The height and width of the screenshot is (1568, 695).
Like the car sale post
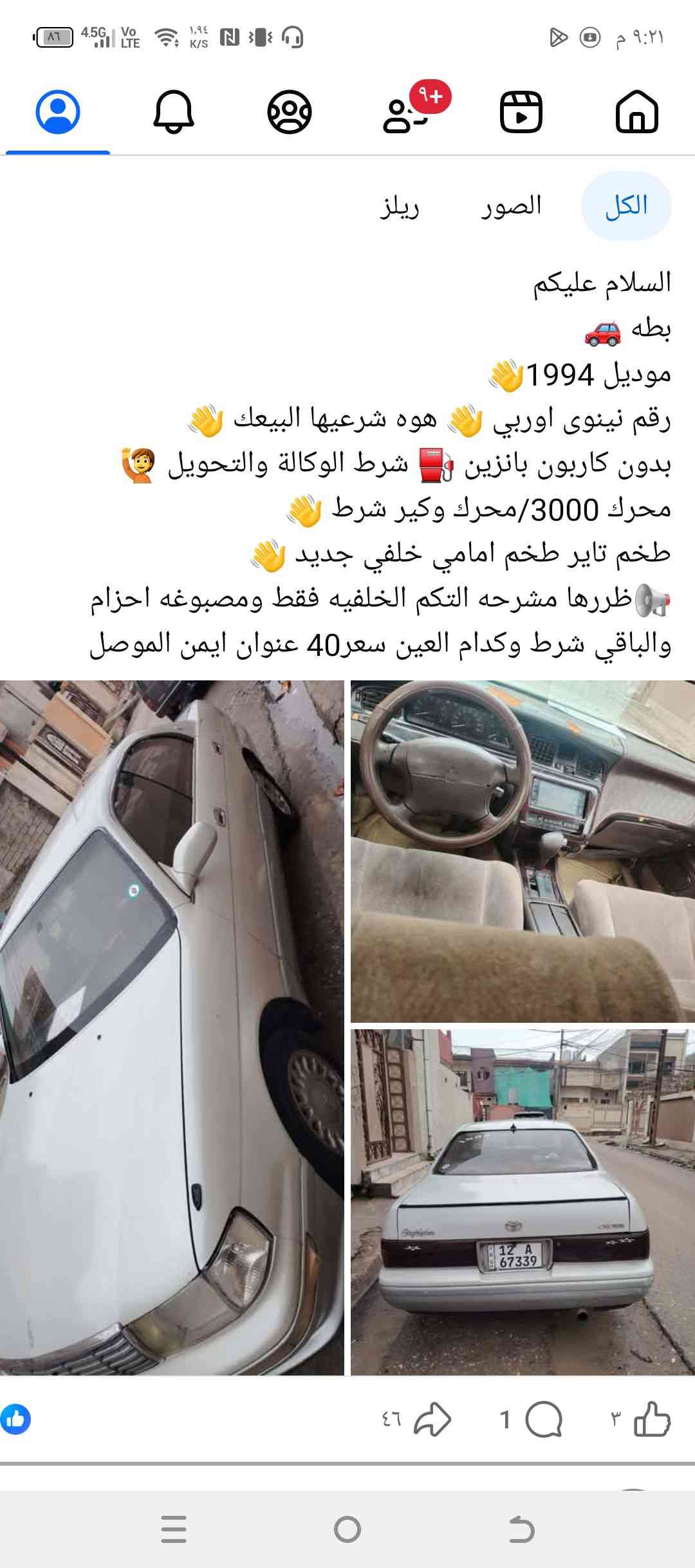(651, 1419)
